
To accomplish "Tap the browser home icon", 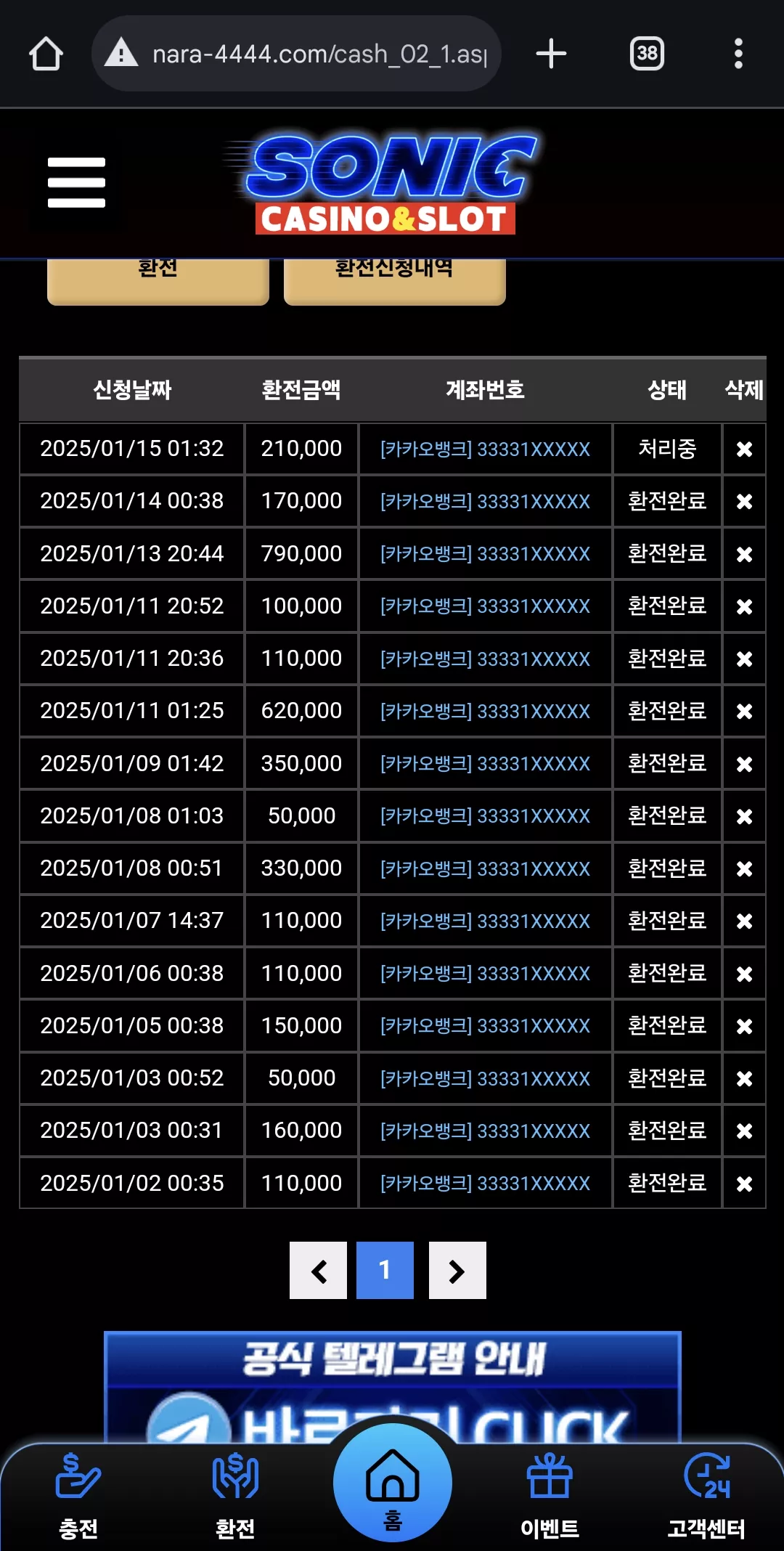I will click(x=46, y=54).
